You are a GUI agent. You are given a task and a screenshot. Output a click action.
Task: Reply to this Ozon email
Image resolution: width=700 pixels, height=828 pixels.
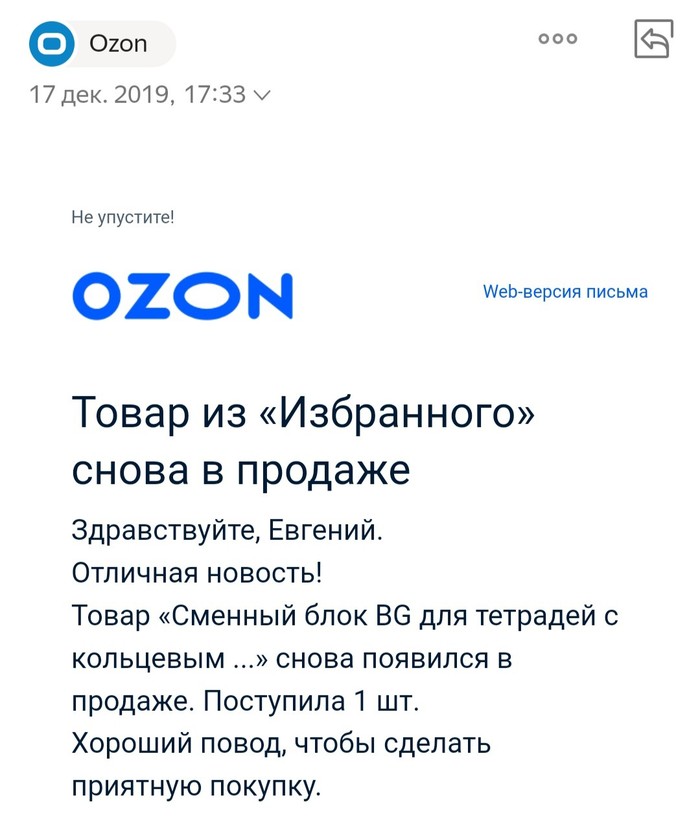tap(653, 40)
